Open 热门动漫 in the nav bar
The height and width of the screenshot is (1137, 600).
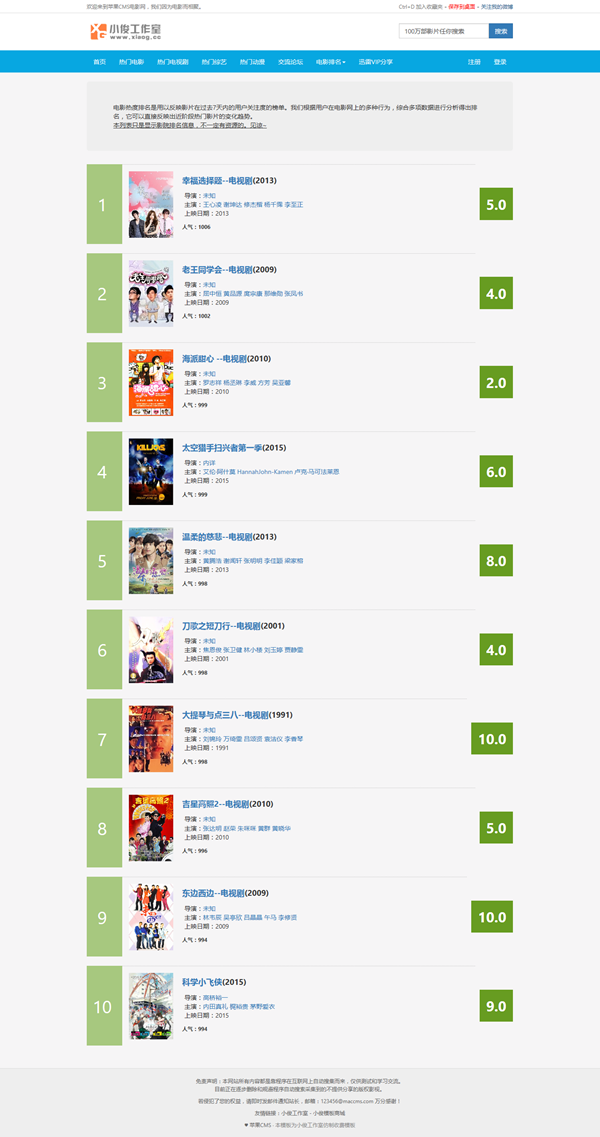(x=252, y=62)
